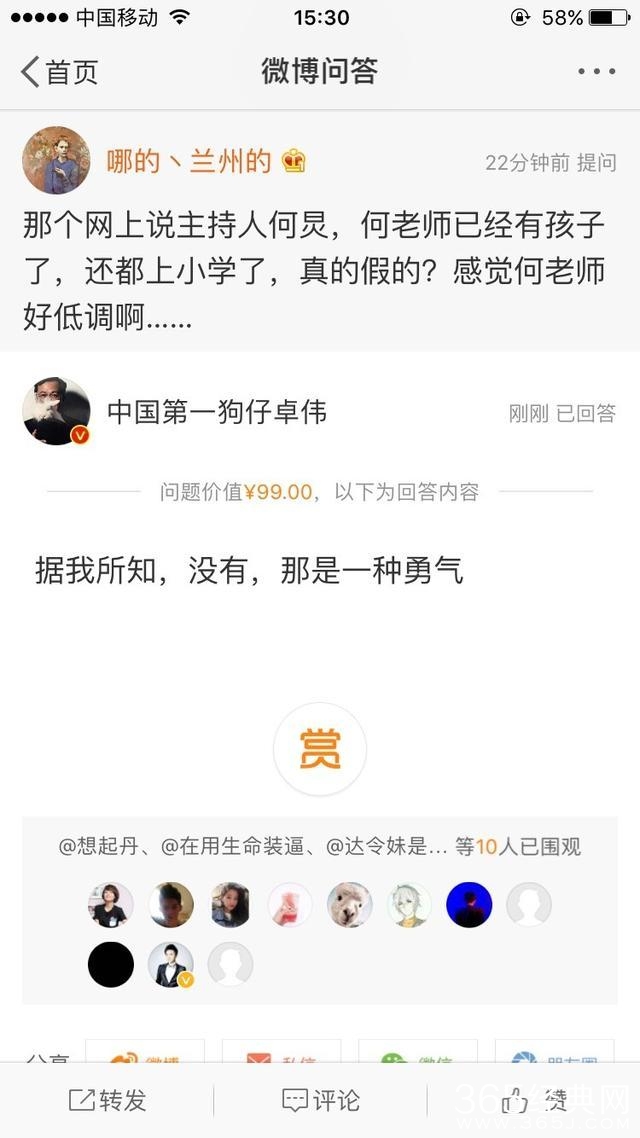Viewport: 640px width, 1138px height.
Task: Open the three-dot overflow menu
Action: [x=596, y=72]
